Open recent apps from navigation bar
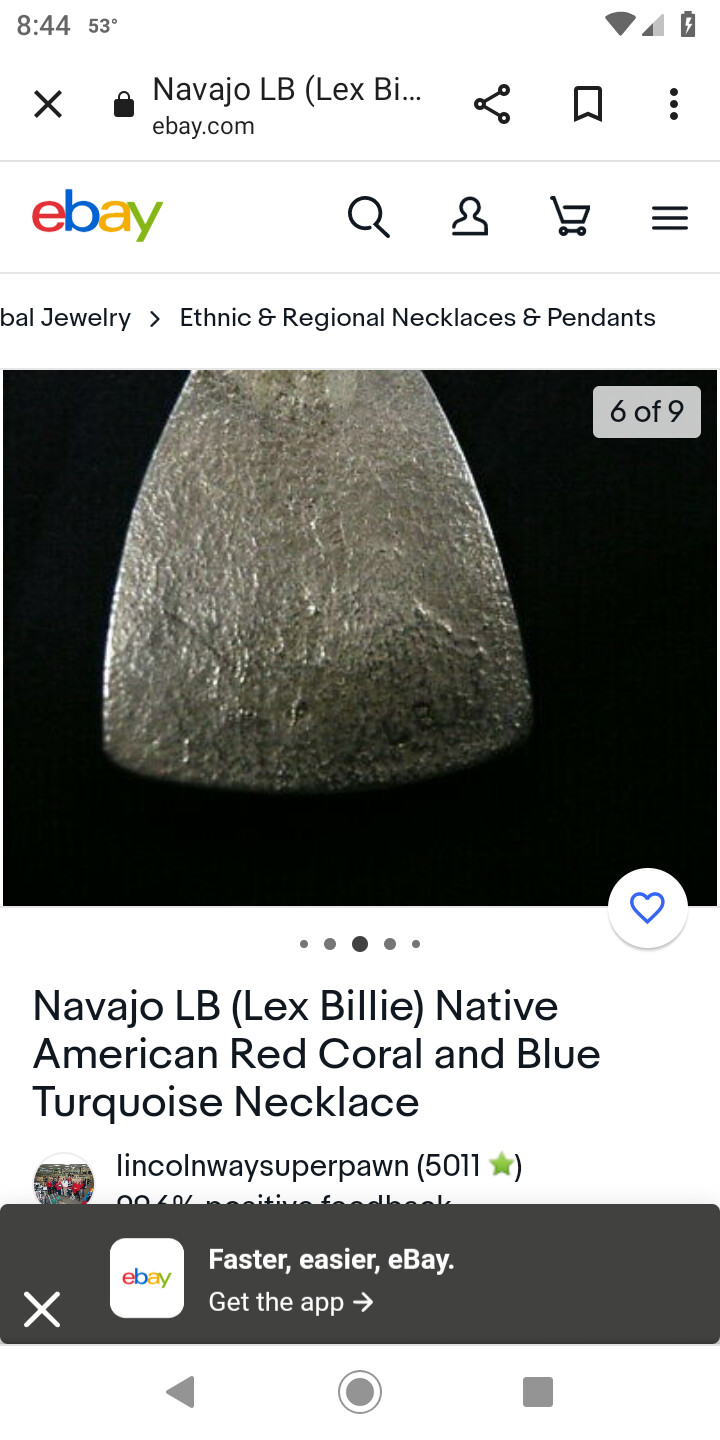 click(538, 1391)
